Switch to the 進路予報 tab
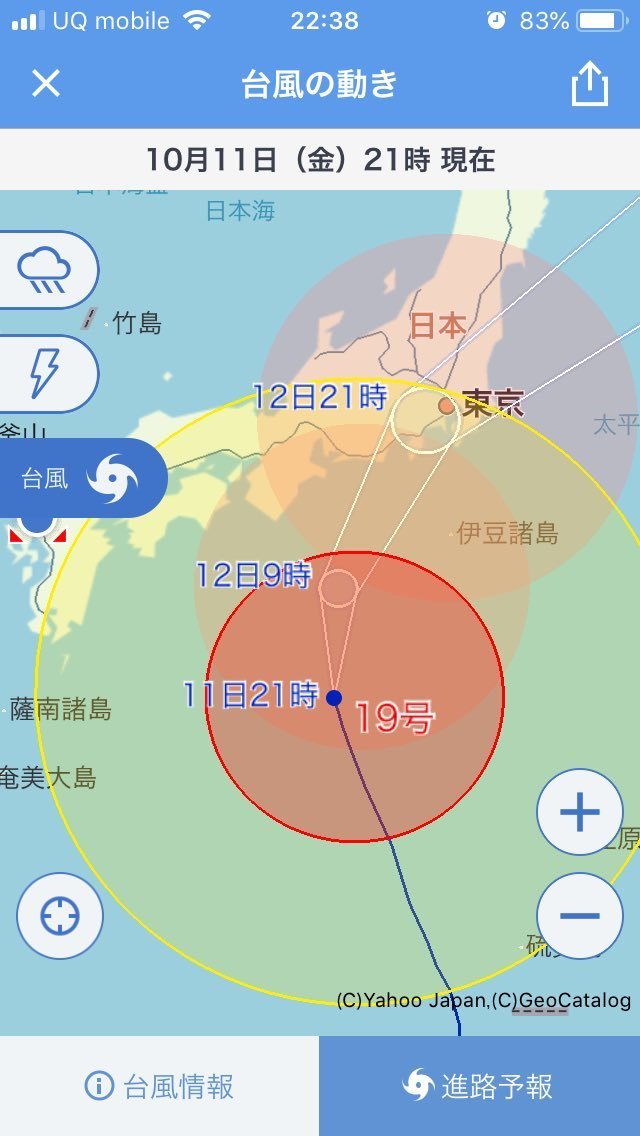 (x=479, y=1086)
